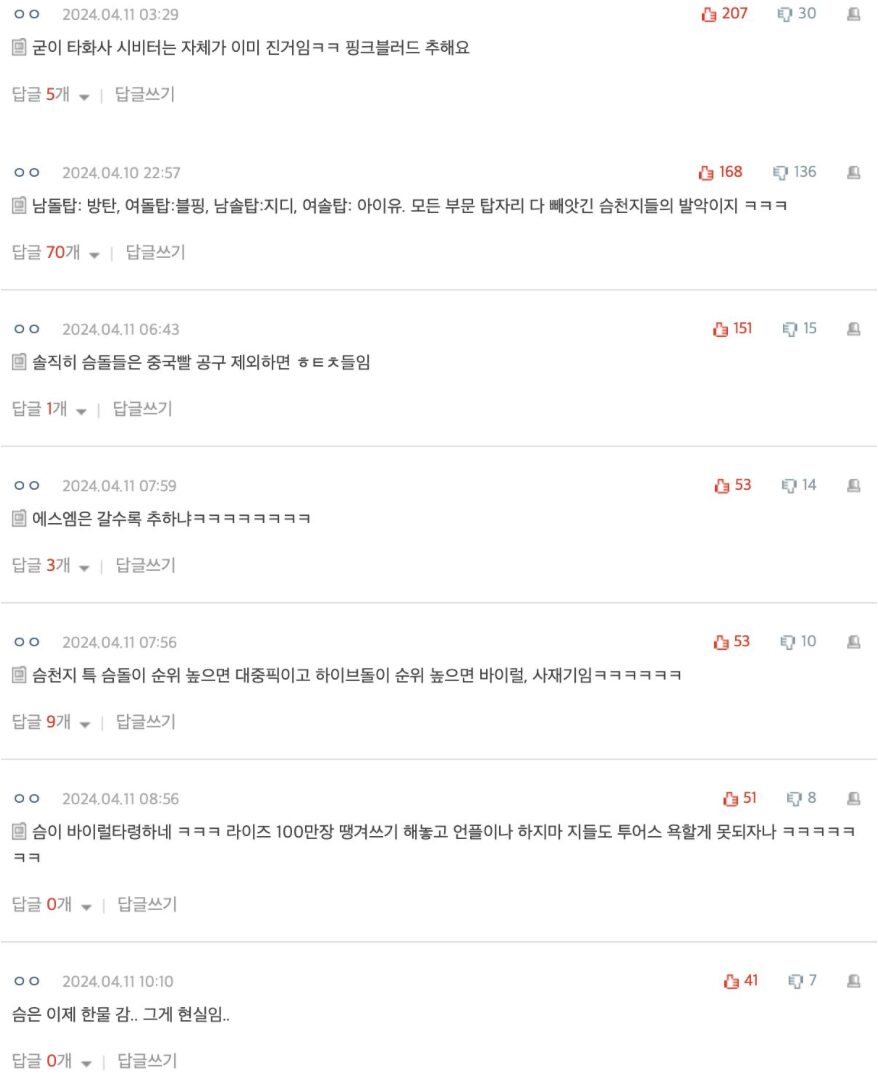This screenshot has width=878, height=1080.
Task: Write a reply to the 08:56 comment
Action: pos(147,905)
